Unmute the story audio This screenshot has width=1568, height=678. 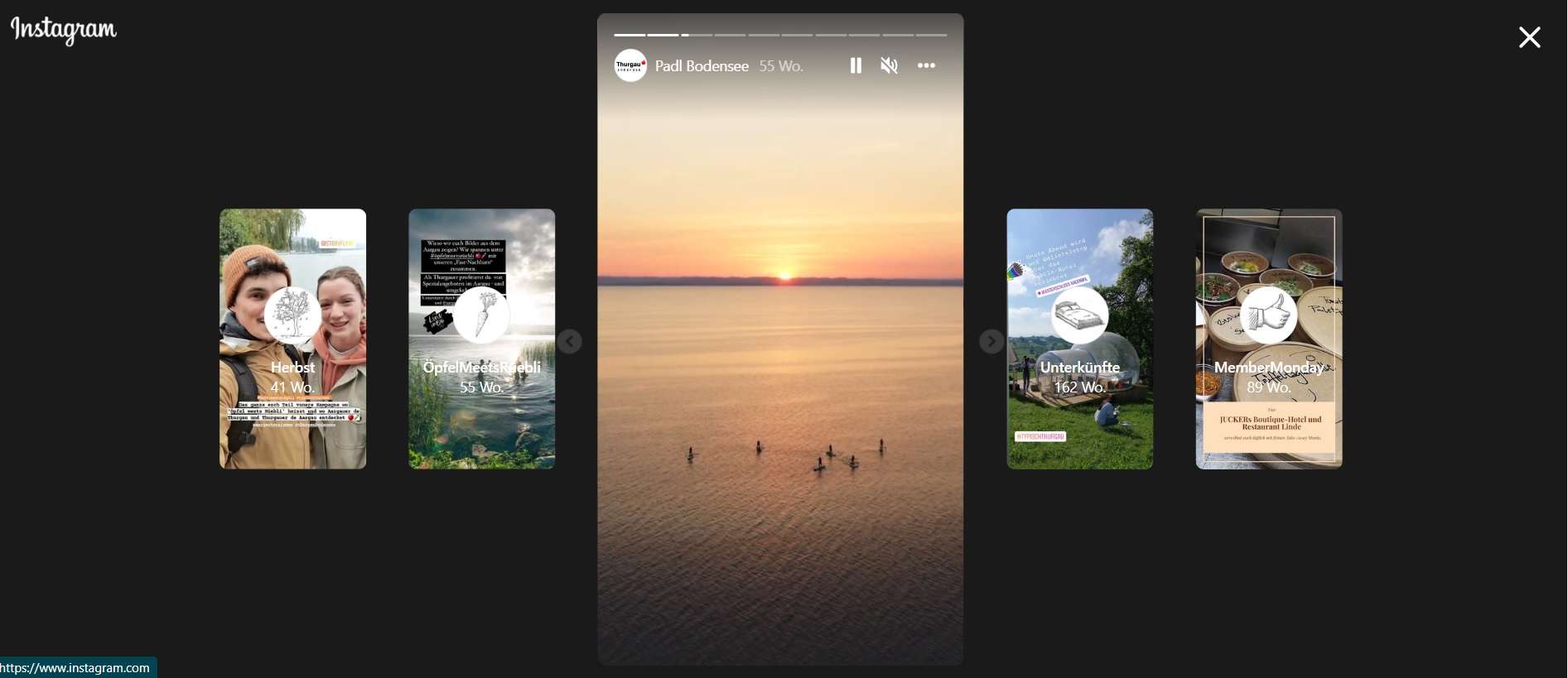coord(889,65)
